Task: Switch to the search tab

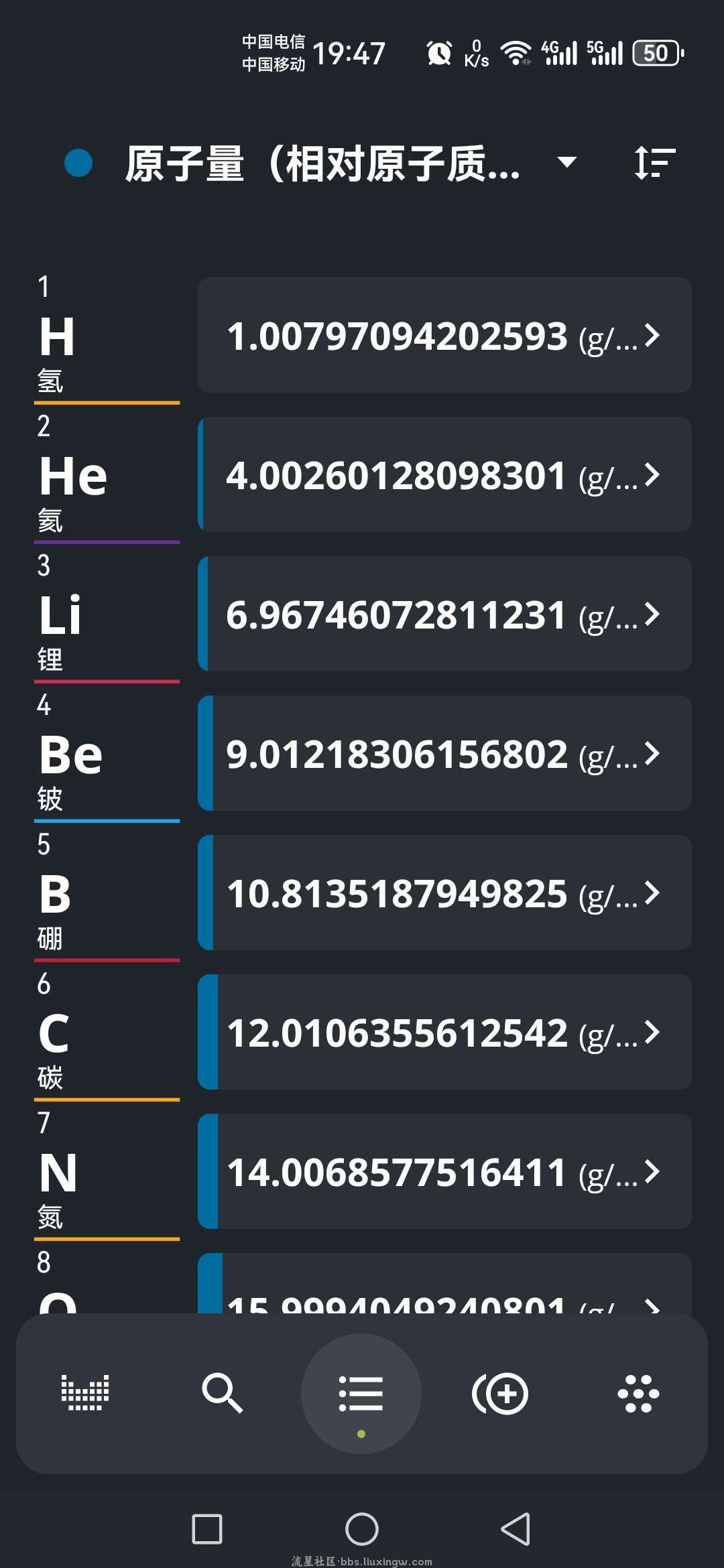Action: click(222, 1394)
